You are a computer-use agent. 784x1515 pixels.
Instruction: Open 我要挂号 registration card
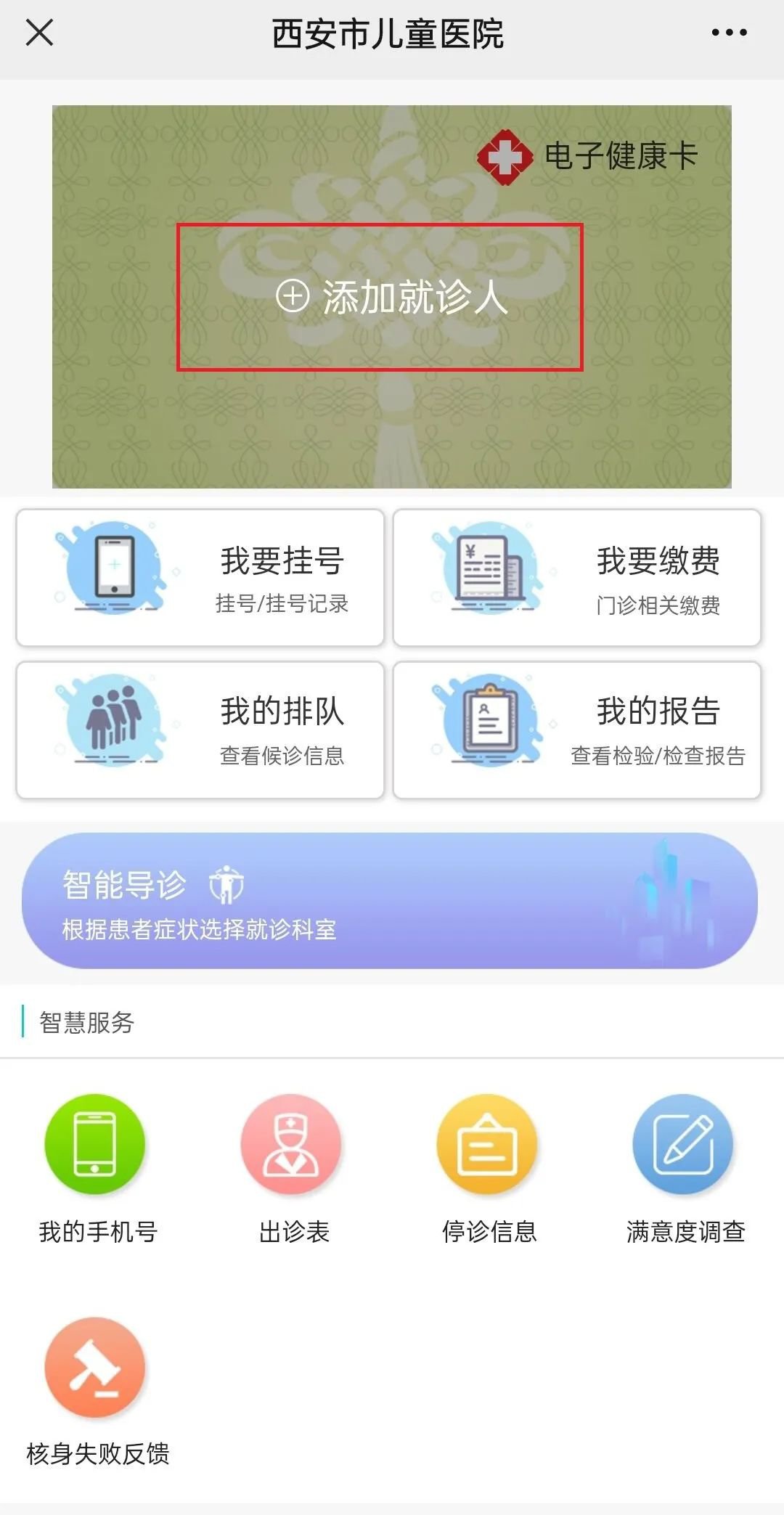tap(200, 578)
